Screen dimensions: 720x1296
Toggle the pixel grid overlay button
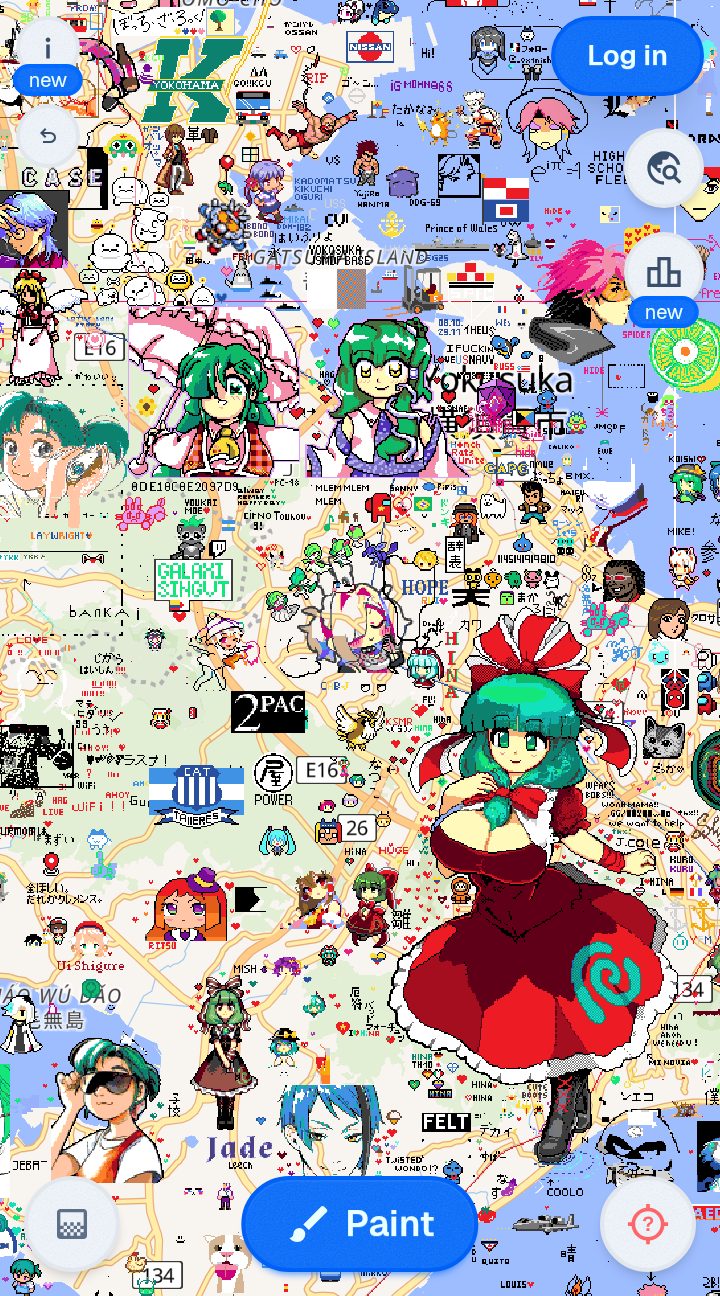(72, 1224)
